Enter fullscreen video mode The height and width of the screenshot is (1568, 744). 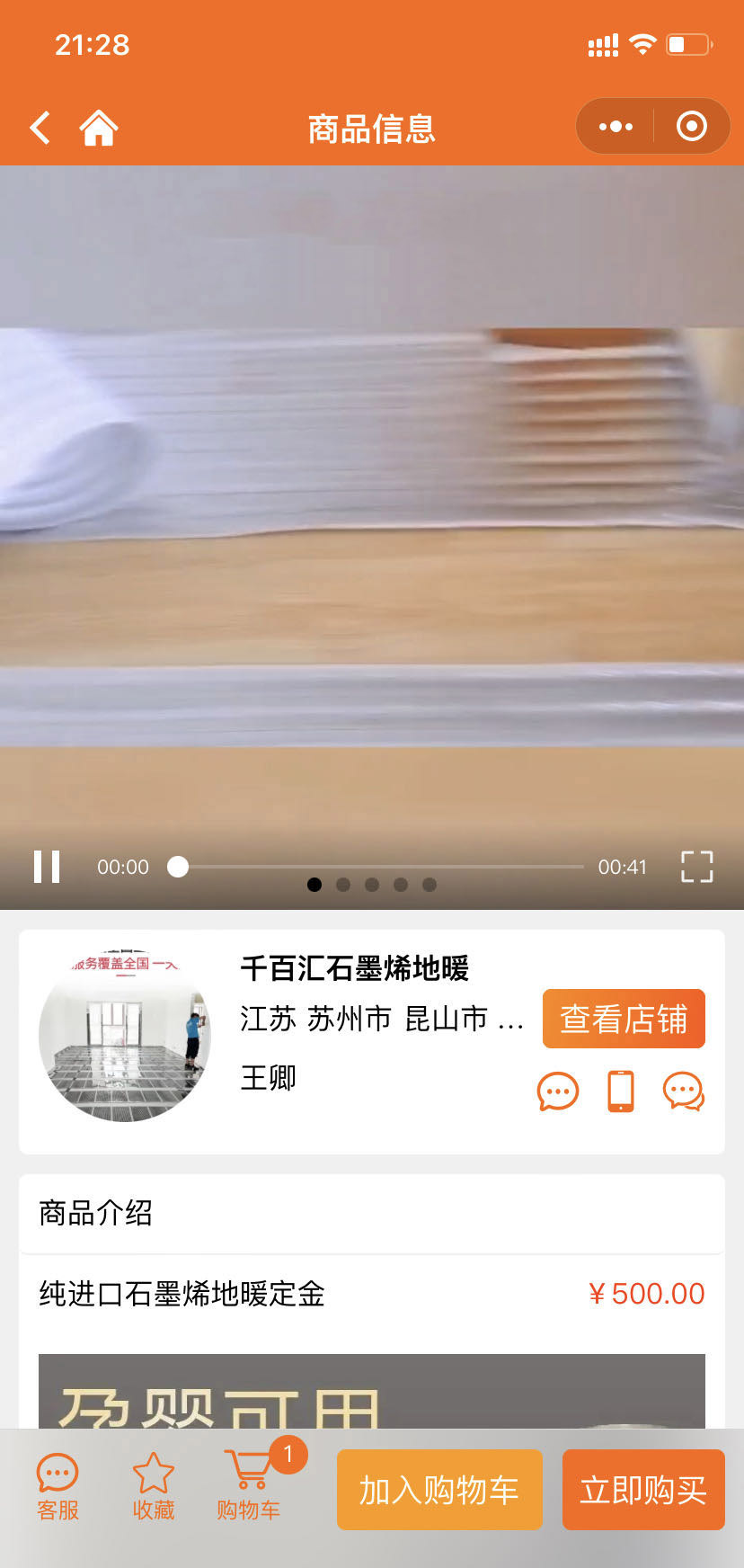click(x=696, y=867)
